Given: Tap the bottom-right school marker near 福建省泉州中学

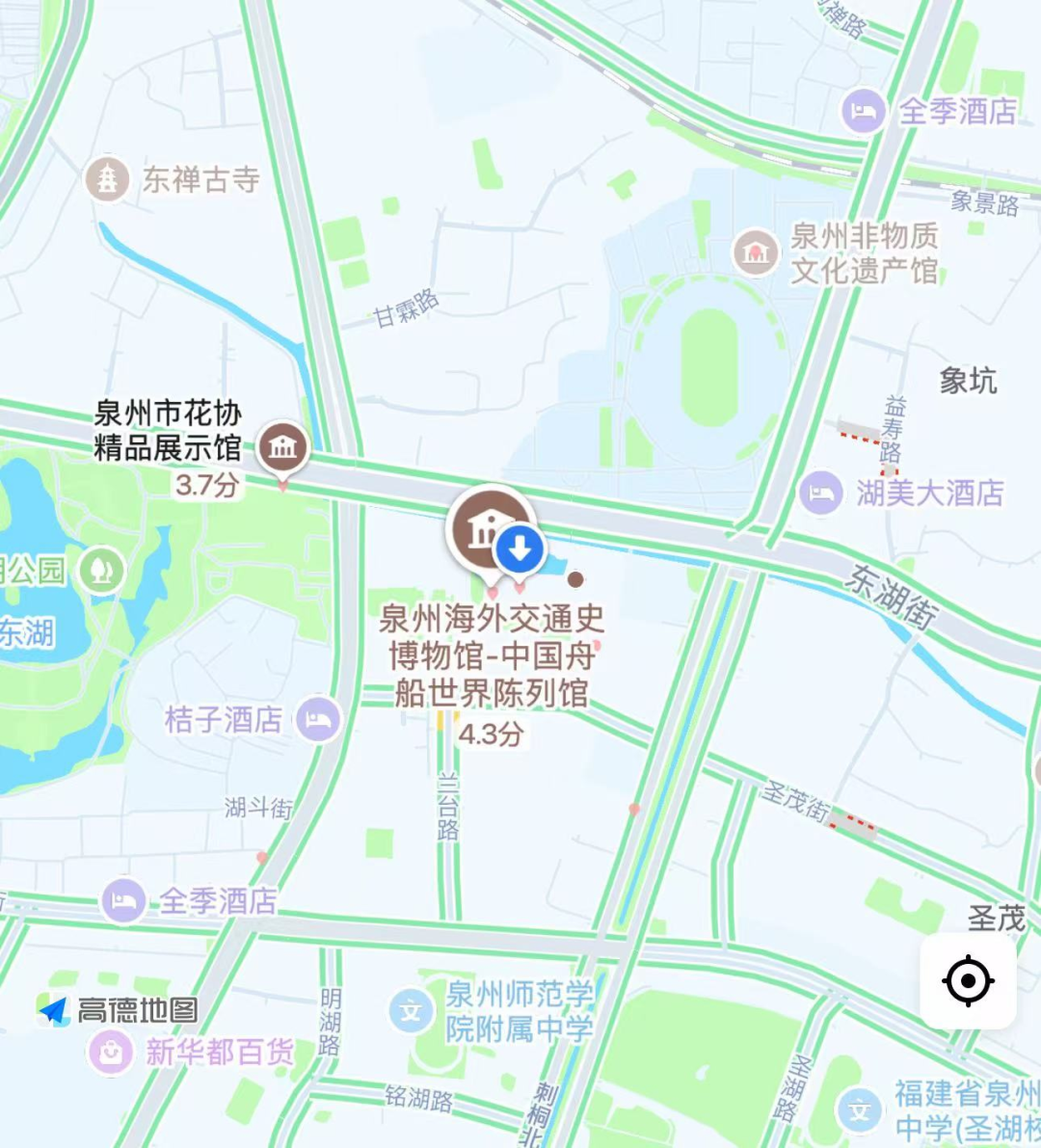Looking at the screenshot, I should (x=859, y=1108).
